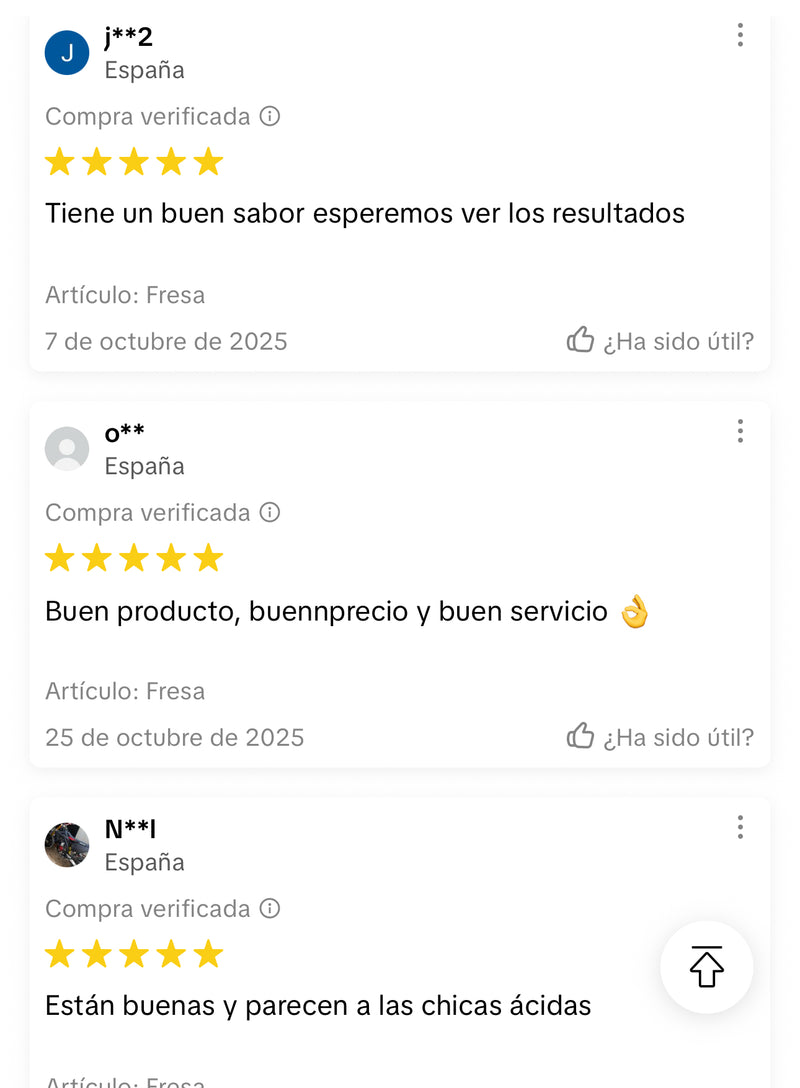The width and height of the screenshot is (800, 1088).
Task: Open the three-dot options menu on j**2's review
Action: (x=740, y=35)
